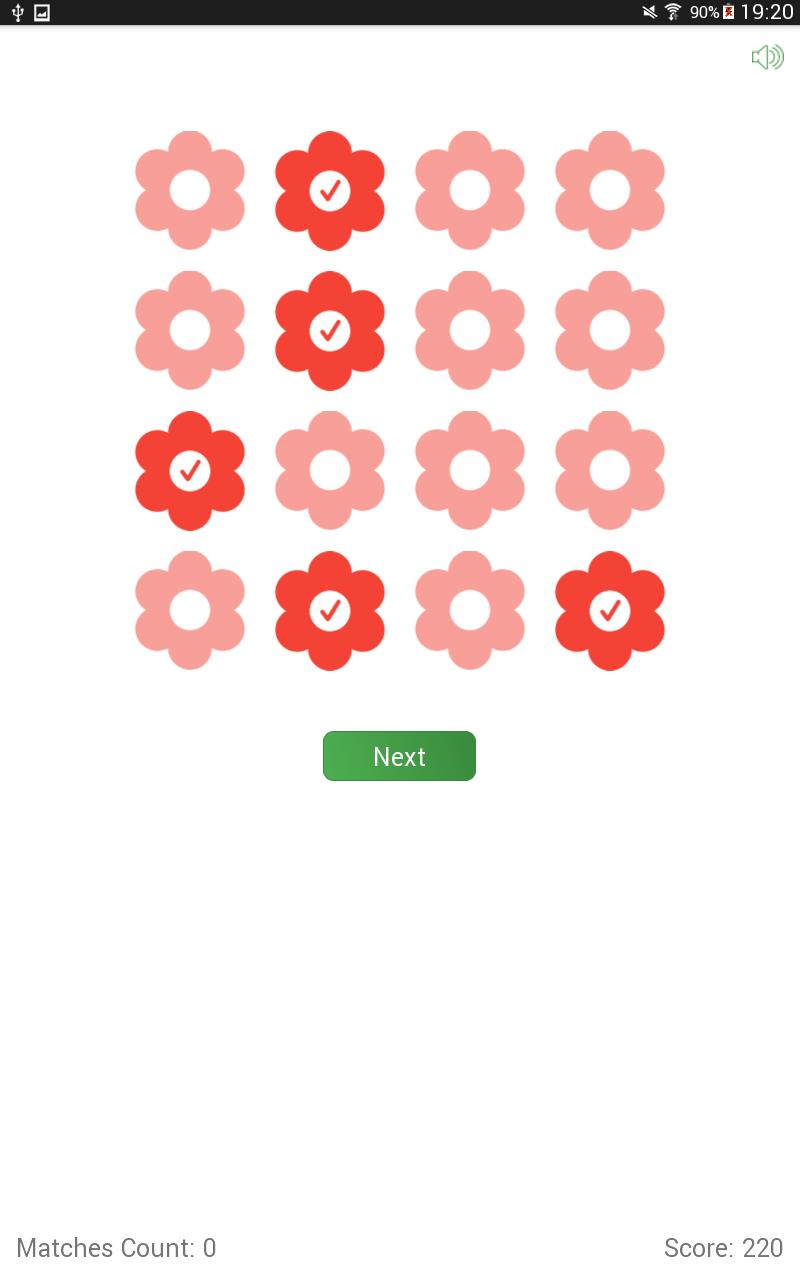800x1280 pixels.
Task: Select the unchecked flower in the top-left corner
Action: click(190, 190)
